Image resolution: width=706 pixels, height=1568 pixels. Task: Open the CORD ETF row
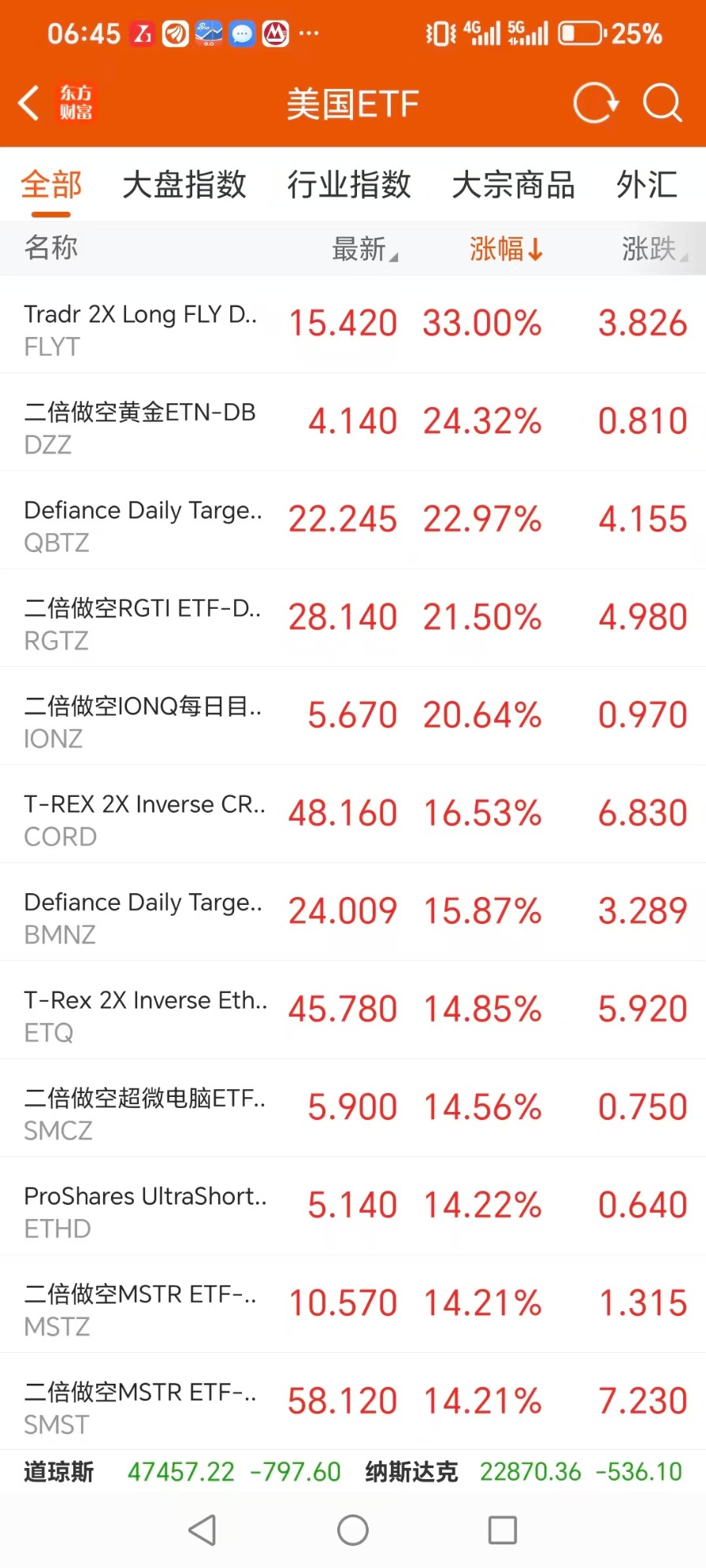click(x=353, y=814)
